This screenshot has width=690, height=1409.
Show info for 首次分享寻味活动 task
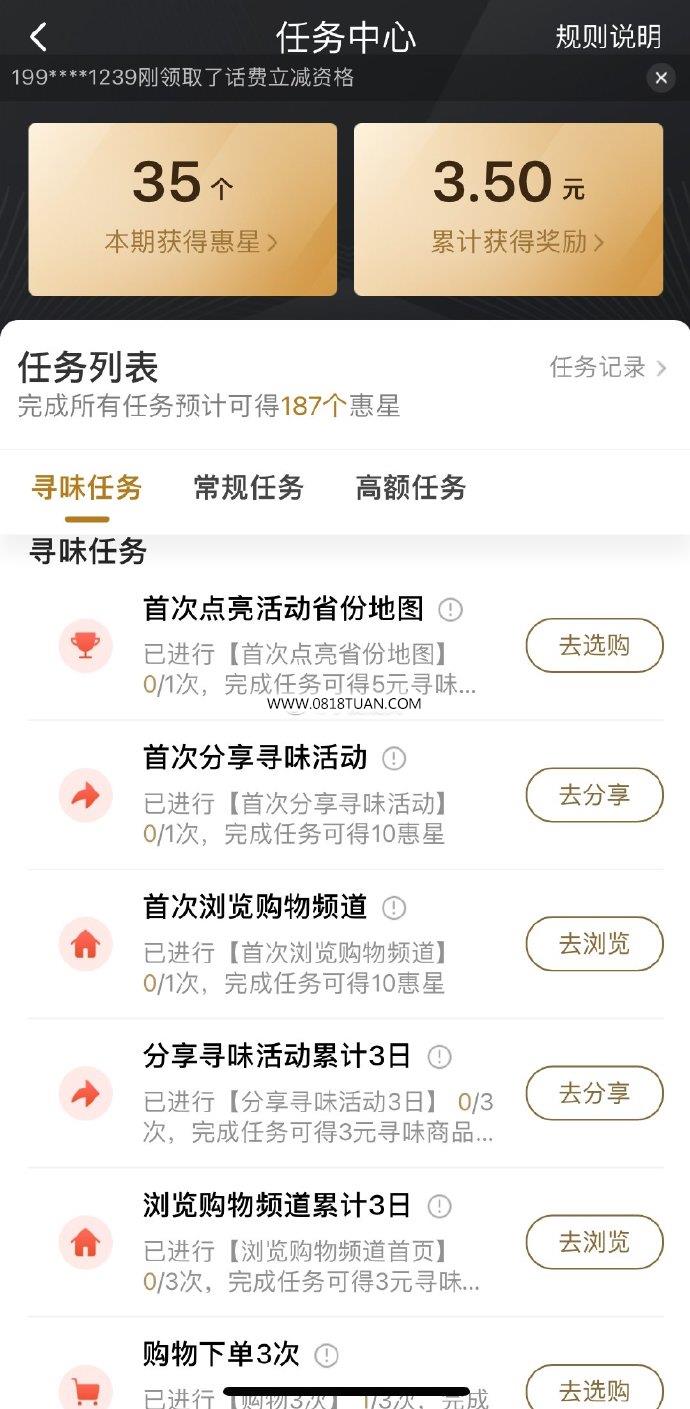[x=394, y=758]
